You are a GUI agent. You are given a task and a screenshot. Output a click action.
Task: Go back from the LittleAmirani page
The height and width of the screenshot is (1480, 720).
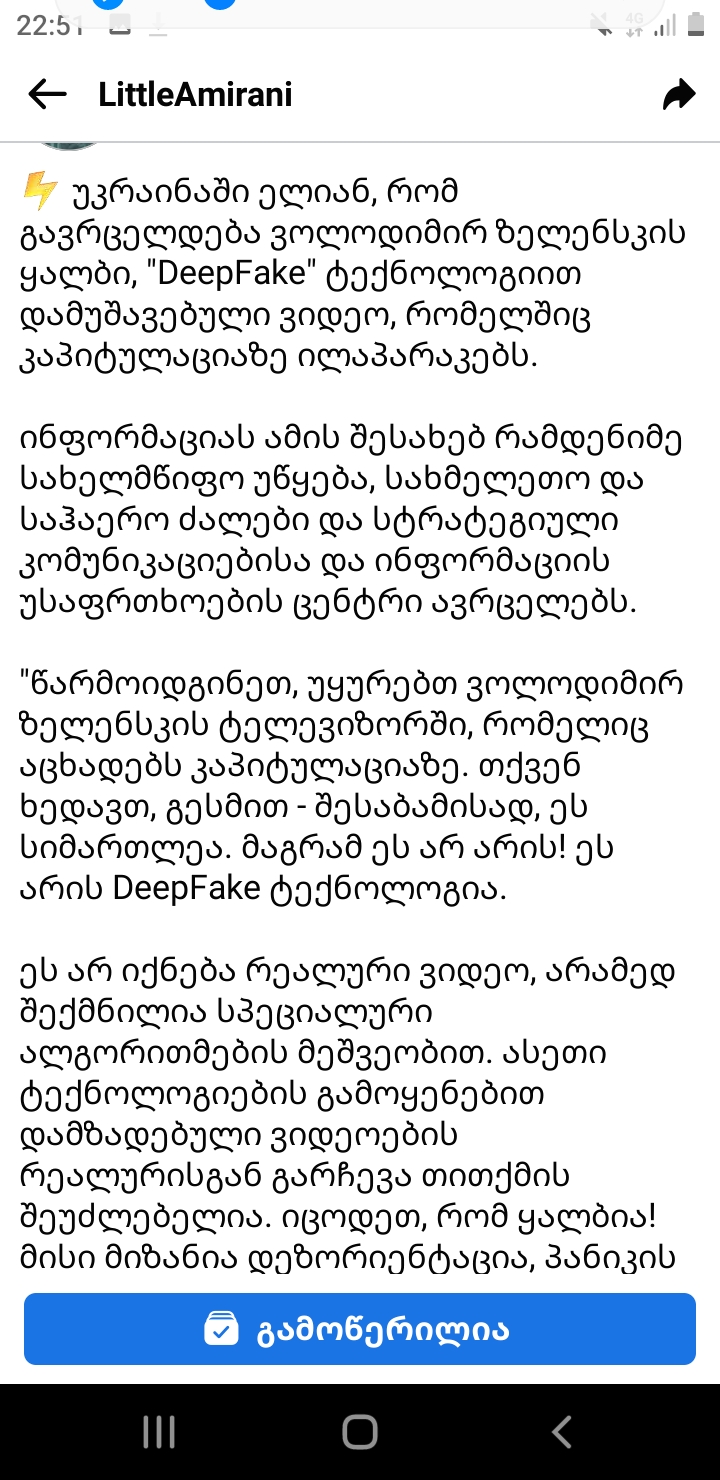[x=47, y=95]
